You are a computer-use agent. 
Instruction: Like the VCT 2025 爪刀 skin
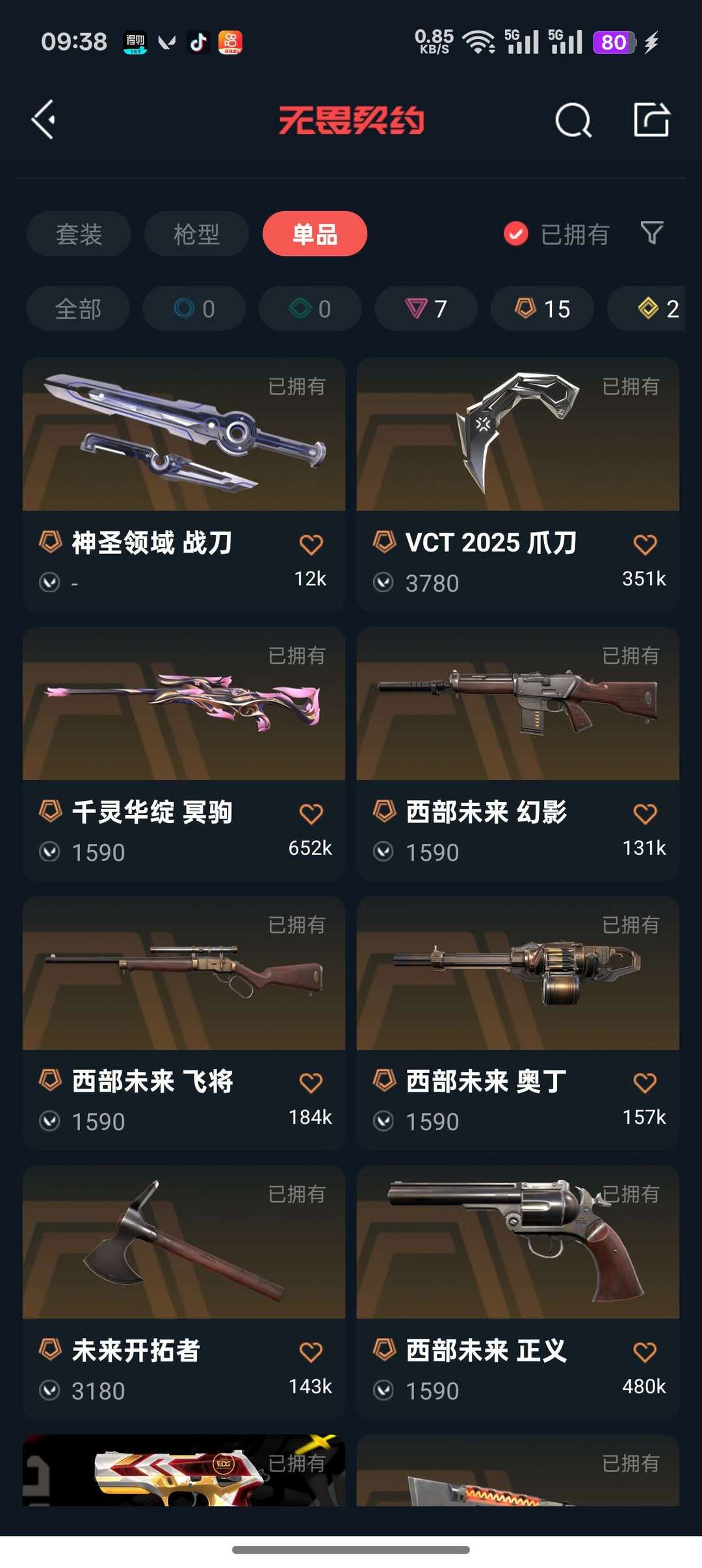(x=645, y=544)
